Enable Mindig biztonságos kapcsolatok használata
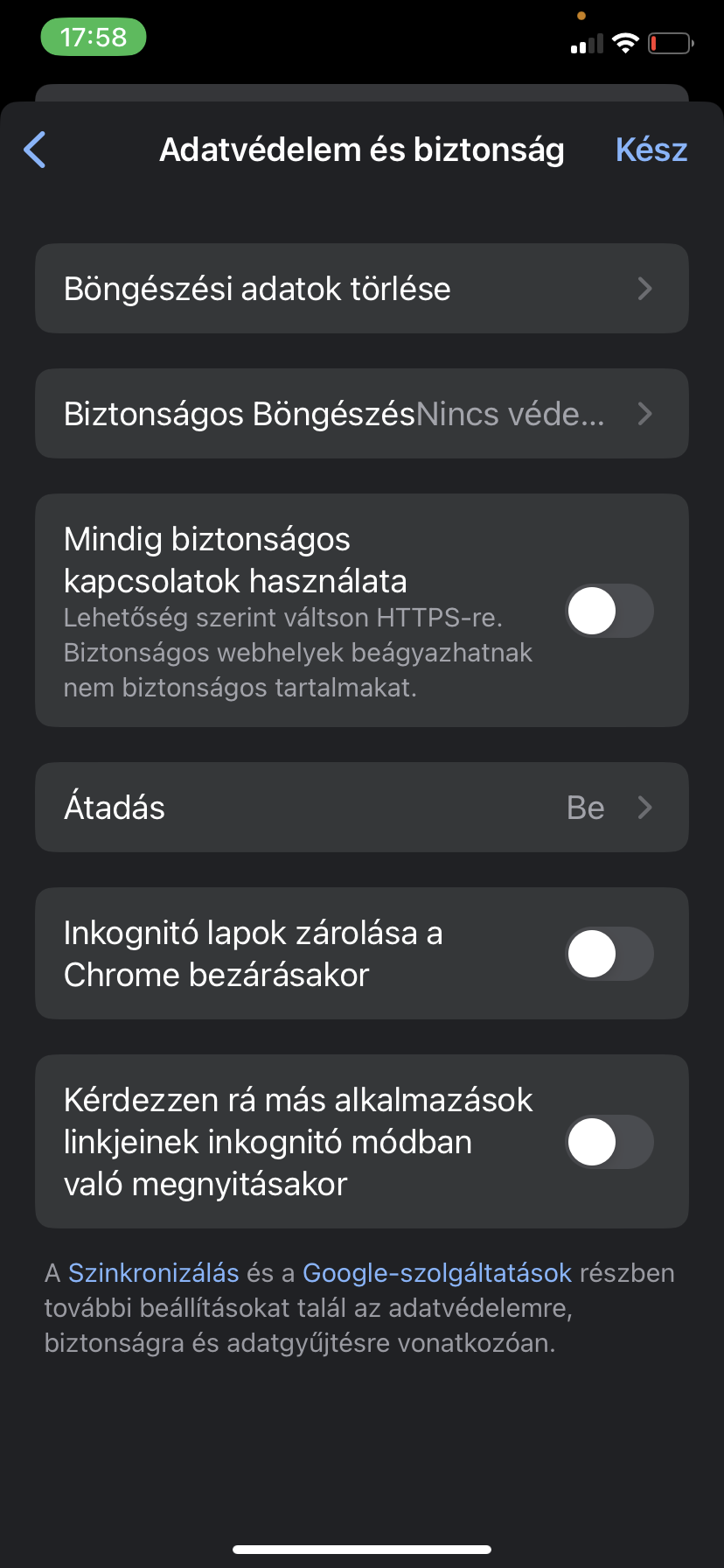Image resolution: width=724 pixels, height=1568 pixels. (x=609, y=611)
